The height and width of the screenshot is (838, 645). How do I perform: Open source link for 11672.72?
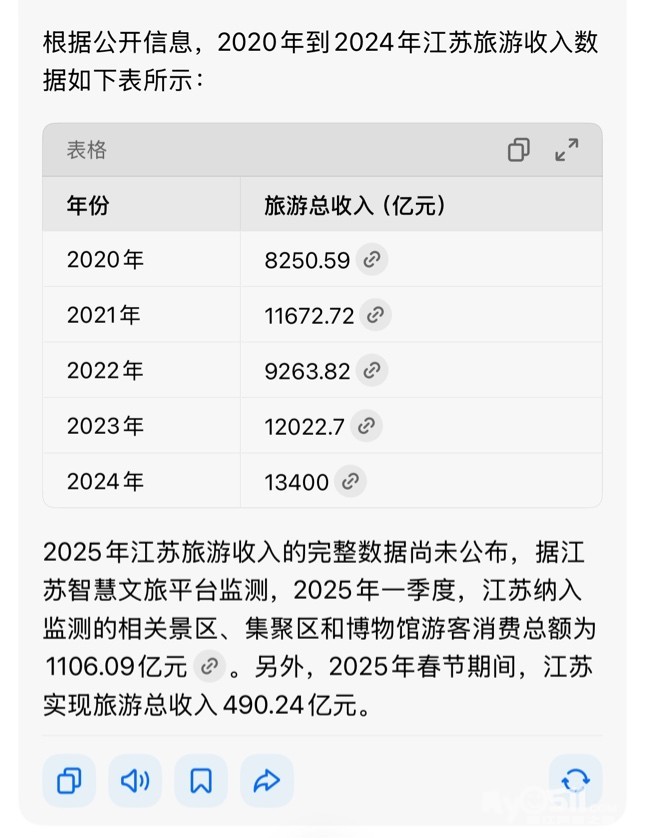pyautogui.click(x=375, y=315)
